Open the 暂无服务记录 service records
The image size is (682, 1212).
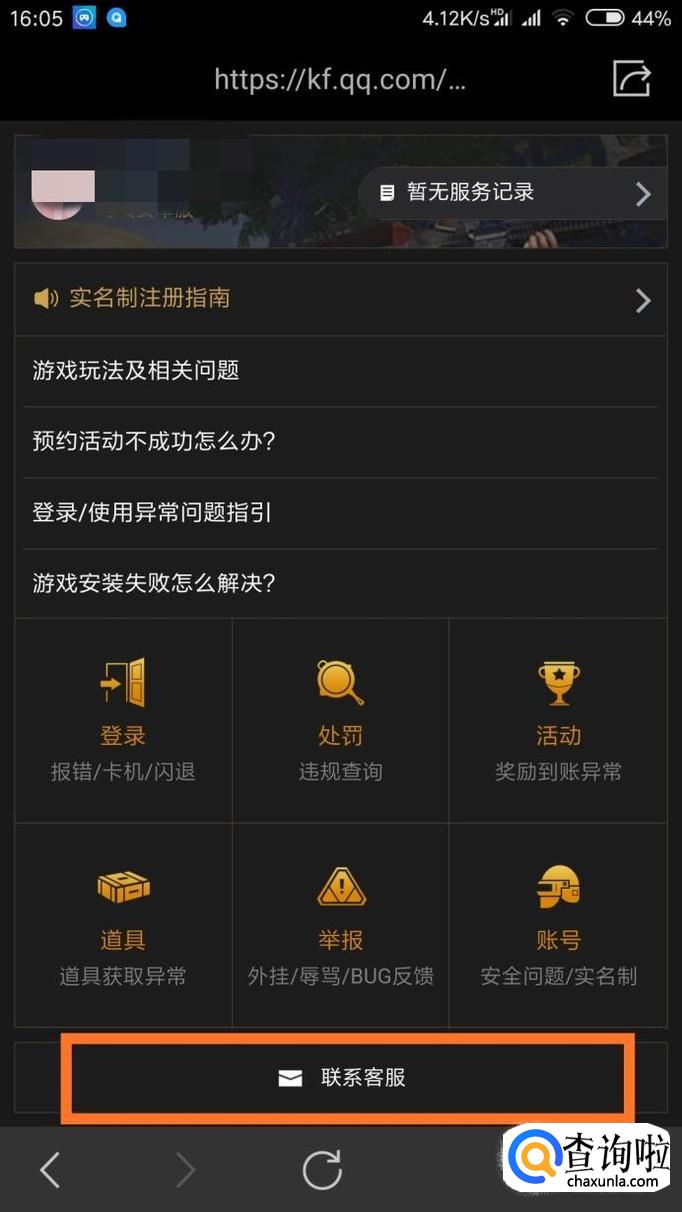513,193
